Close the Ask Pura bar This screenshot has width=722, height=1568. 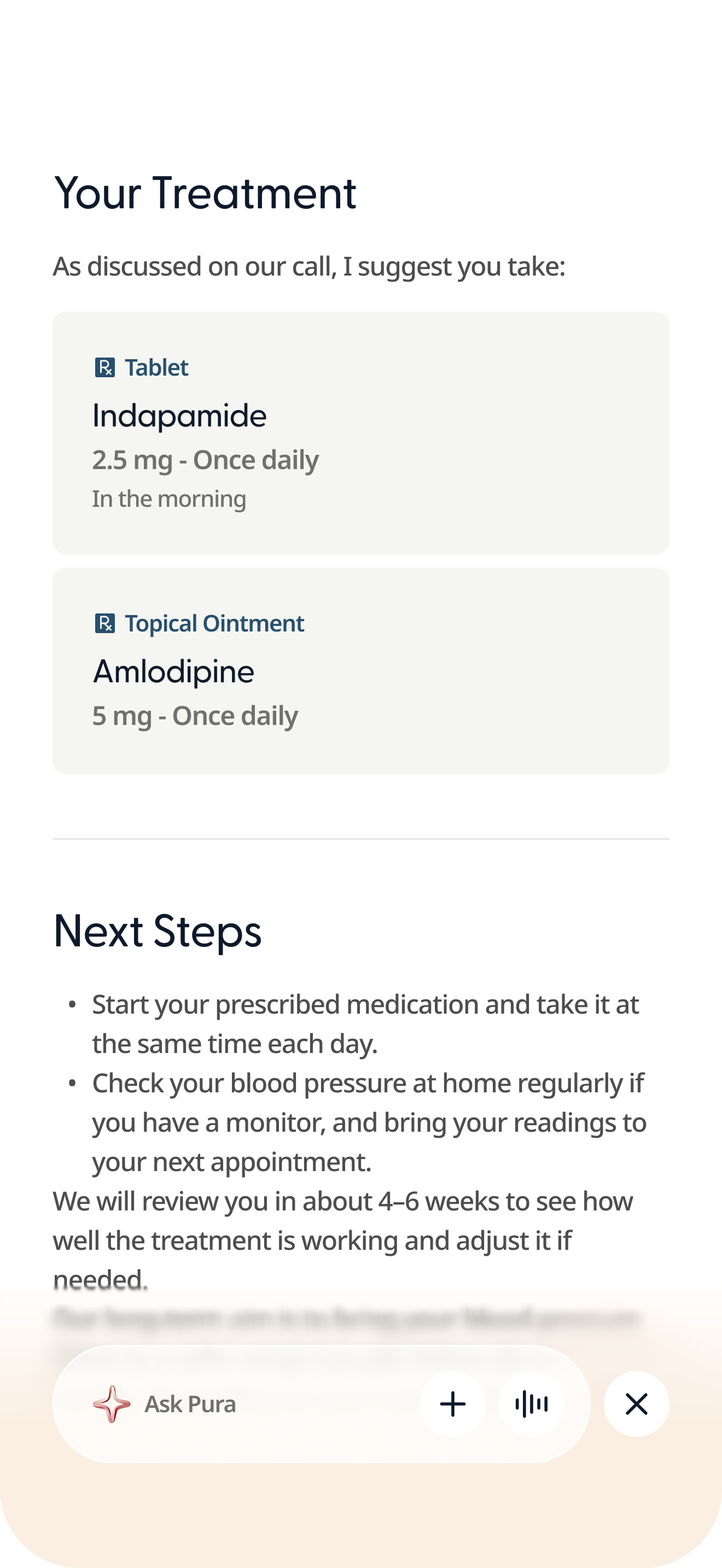click(636, 1403)
